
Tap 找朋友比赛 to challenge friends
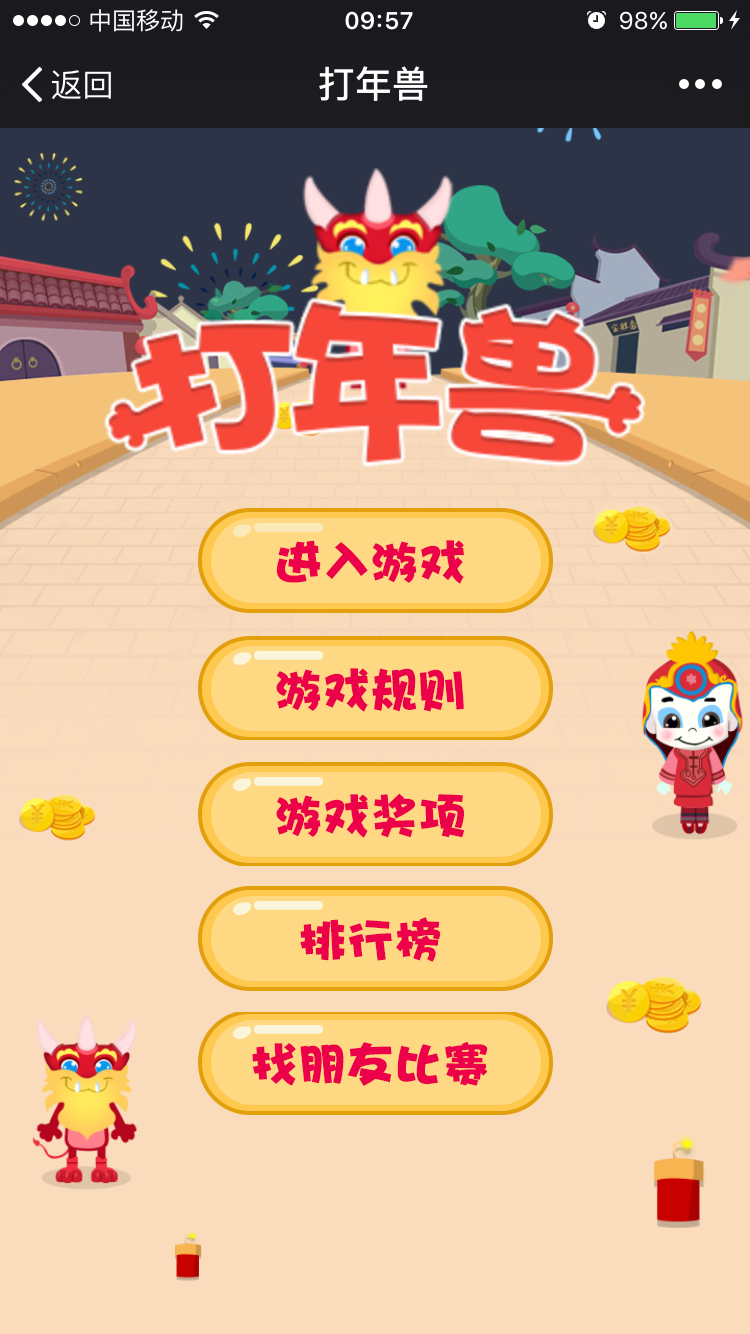pyautogui.click(x=375, y=1064)
